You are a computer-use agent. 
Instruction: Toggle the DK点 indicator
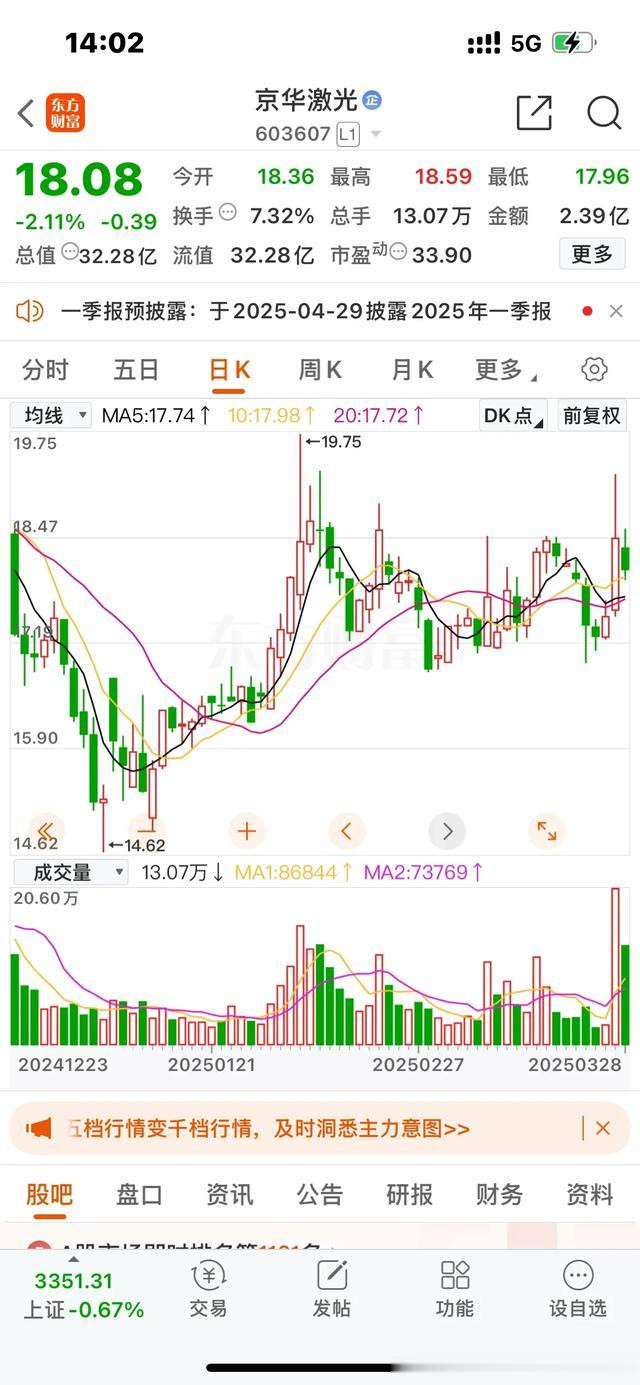[514, 415]
